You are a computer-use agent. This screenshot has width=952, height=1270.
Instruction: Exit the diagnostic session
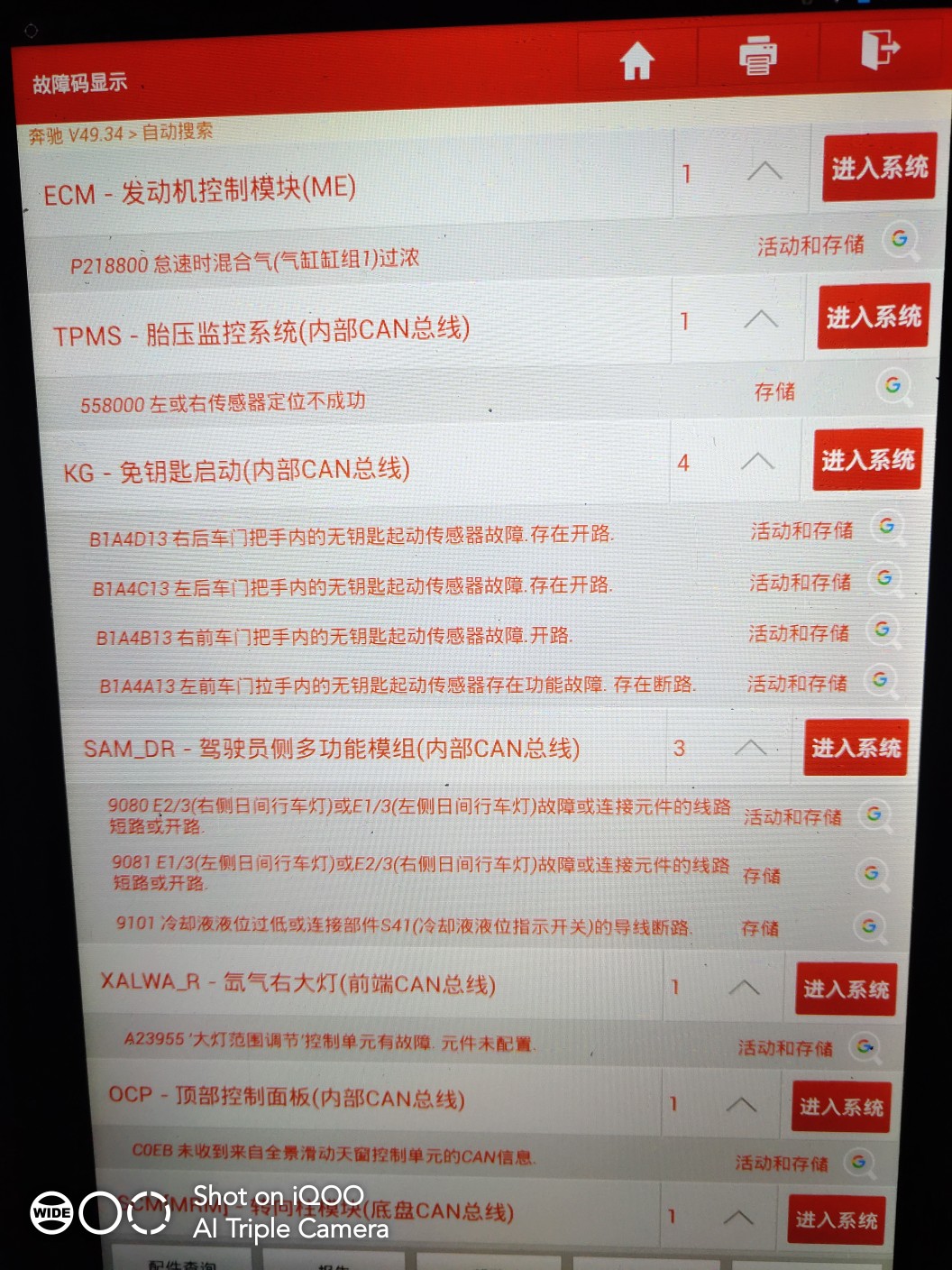tap(879, 48)
